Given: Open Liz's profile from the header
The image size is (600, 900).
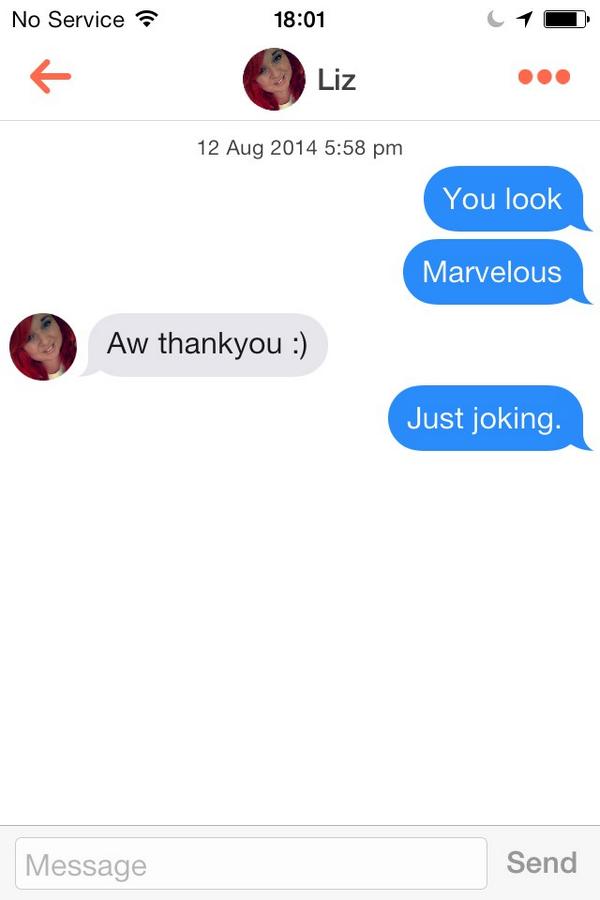Looking at the screenshot, I should pyautogui.click(x=298, y=79).
